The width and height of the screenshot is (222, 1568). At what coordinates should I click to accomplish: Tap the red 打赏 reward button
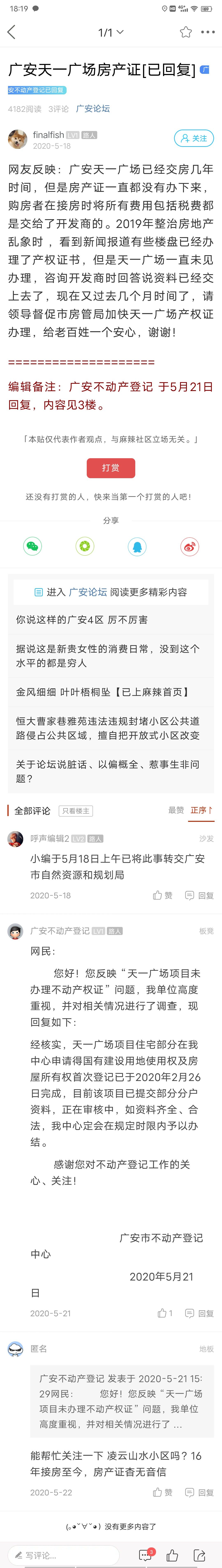[111, 467]
